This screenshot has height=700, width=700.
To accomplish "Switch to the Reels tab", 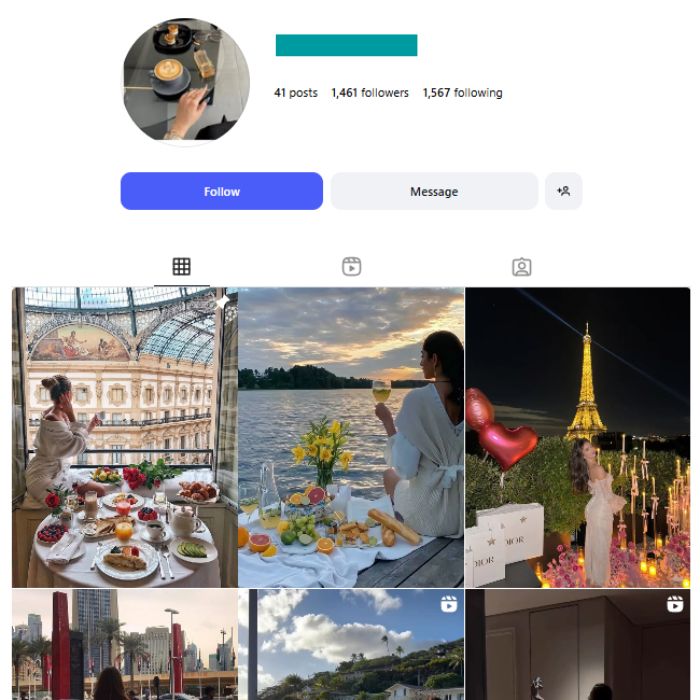I will tap(351, 266).
